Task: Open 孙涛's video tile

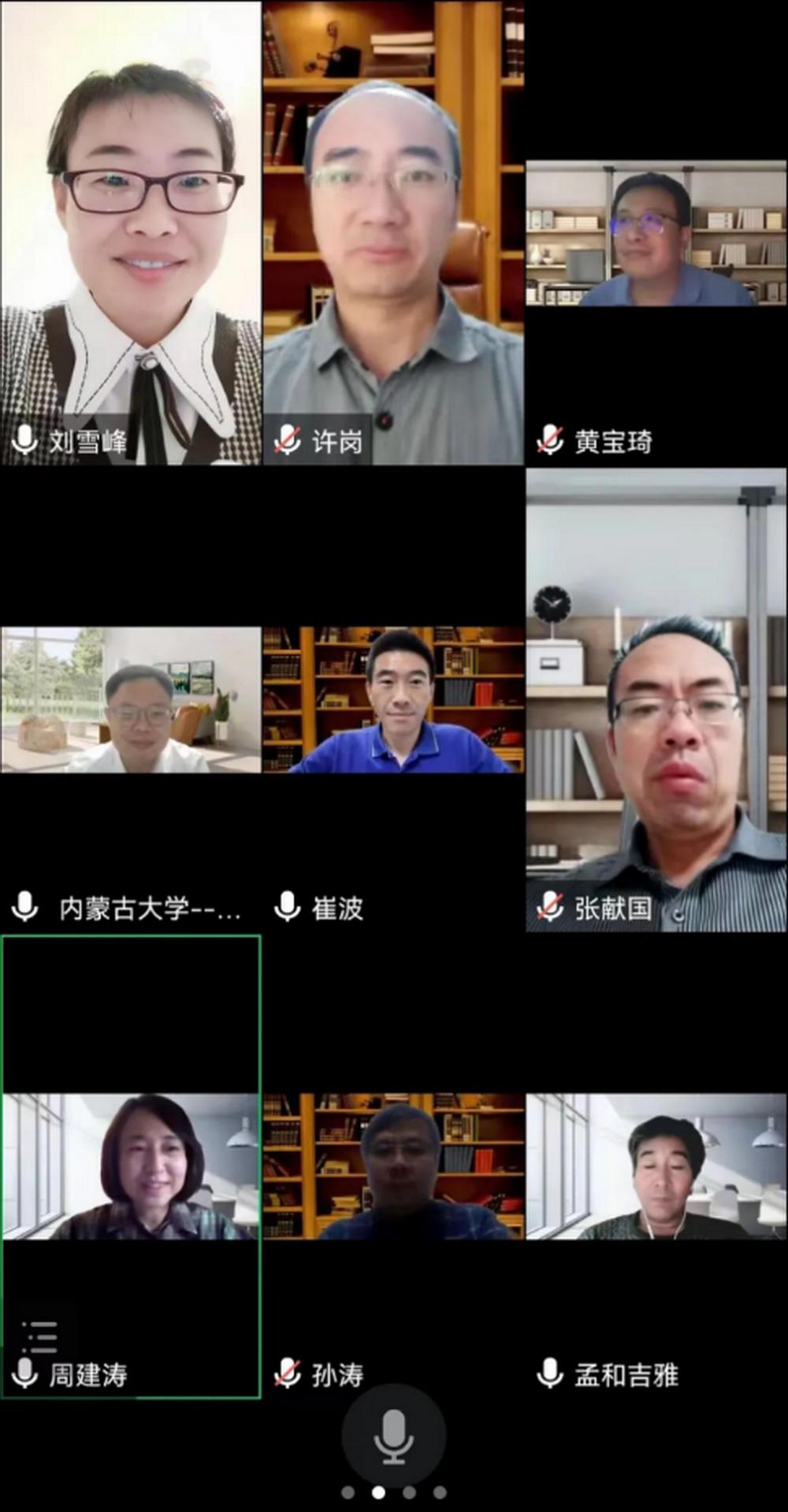Action: click(x=393, y=1165)
